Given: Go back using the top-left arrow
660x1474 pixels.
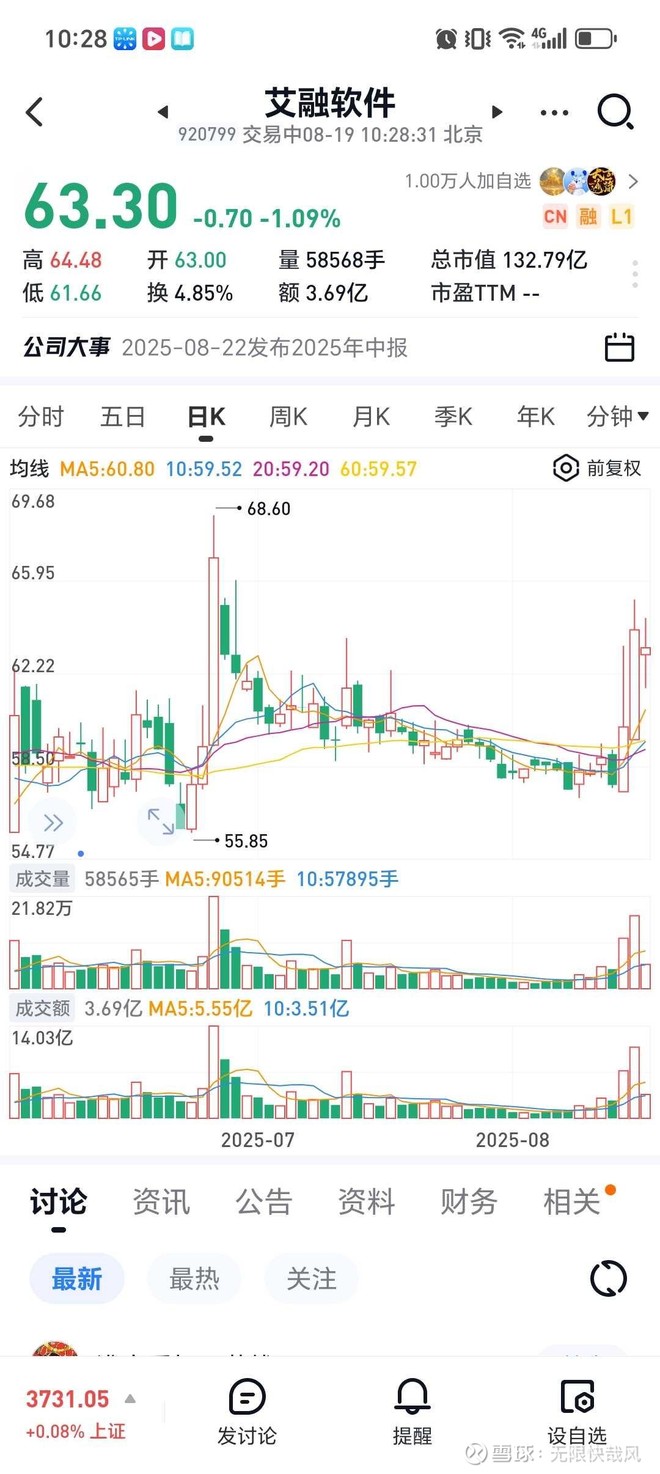Looking at the screenshot, I should pos(35,112).
